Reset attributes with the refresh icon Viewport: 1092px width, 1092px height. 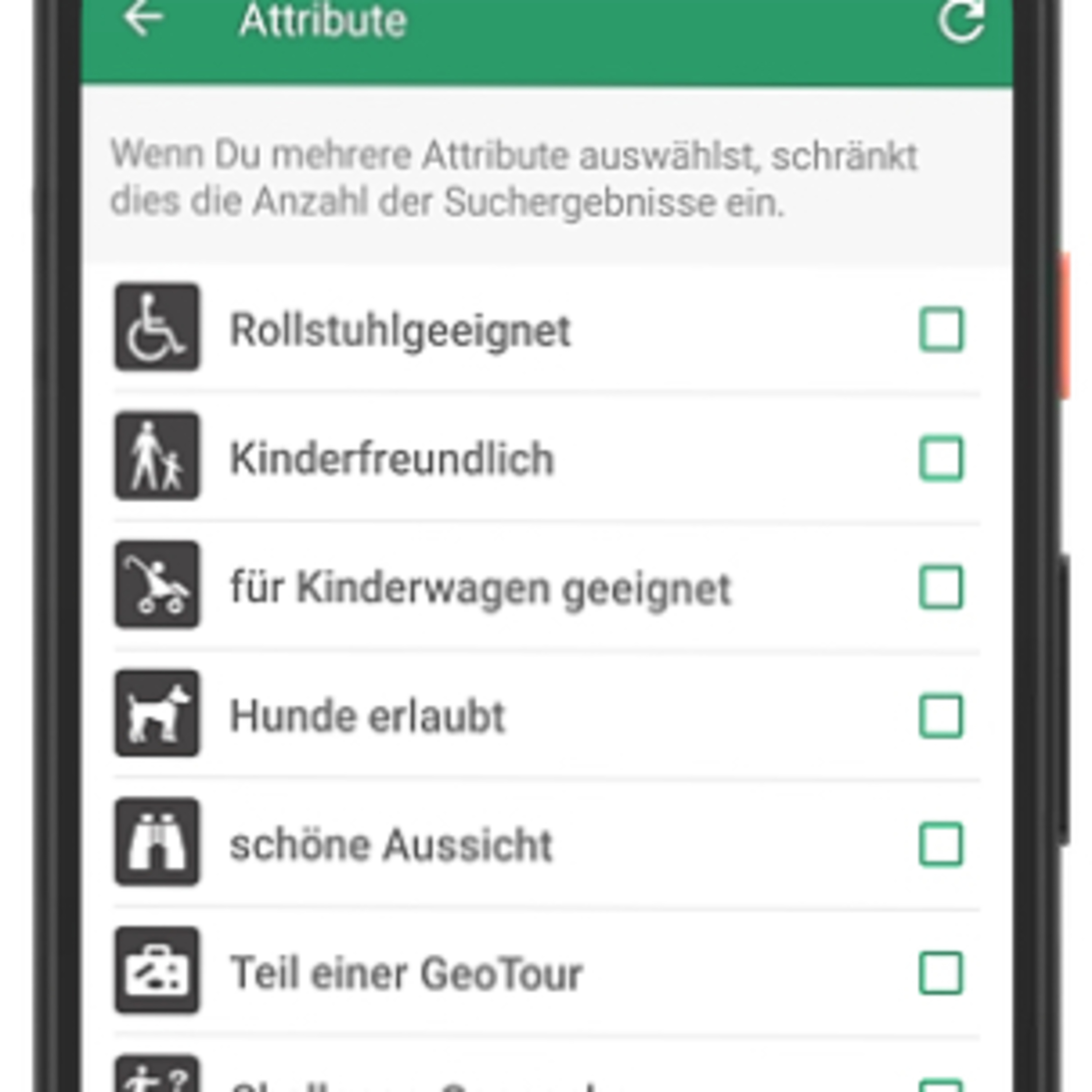tap(960, 21)
